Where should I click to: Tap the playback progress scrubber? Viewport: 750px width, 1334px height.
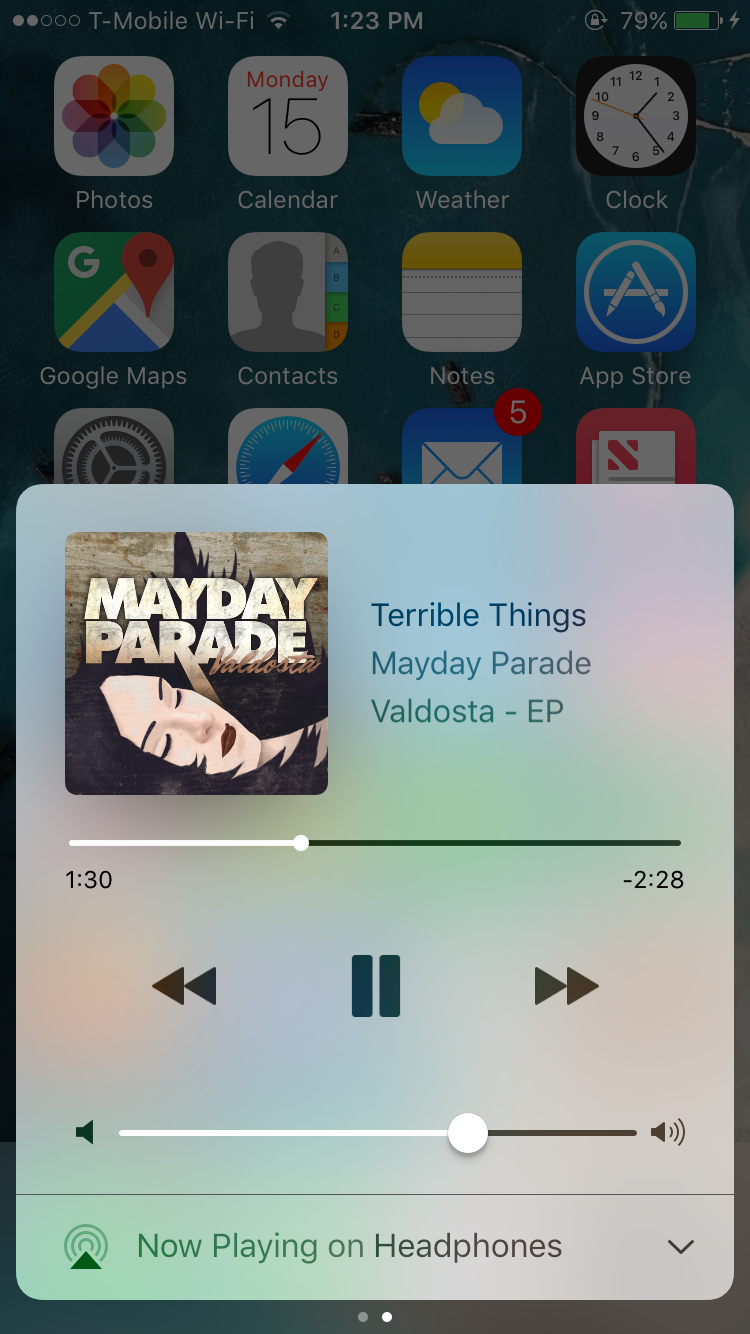pos(301,843)
